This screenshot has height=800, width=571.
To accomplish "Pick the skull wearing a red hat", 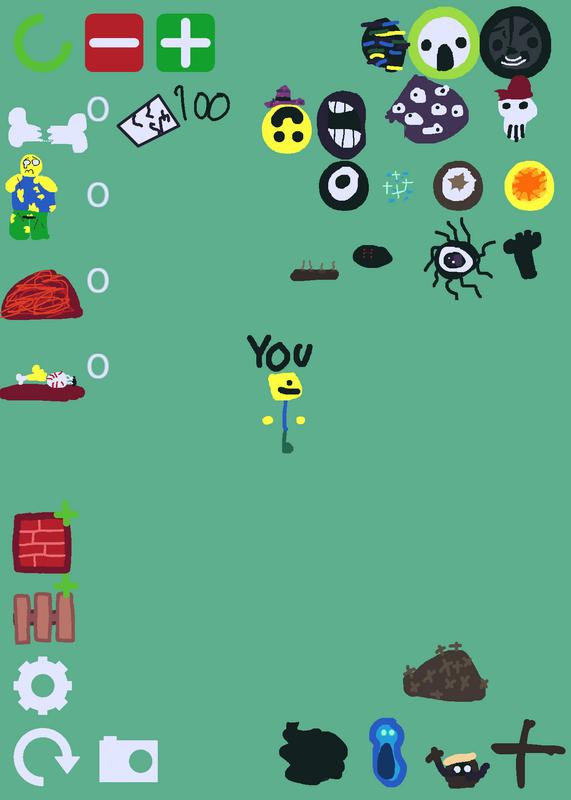I will point(516,108).
